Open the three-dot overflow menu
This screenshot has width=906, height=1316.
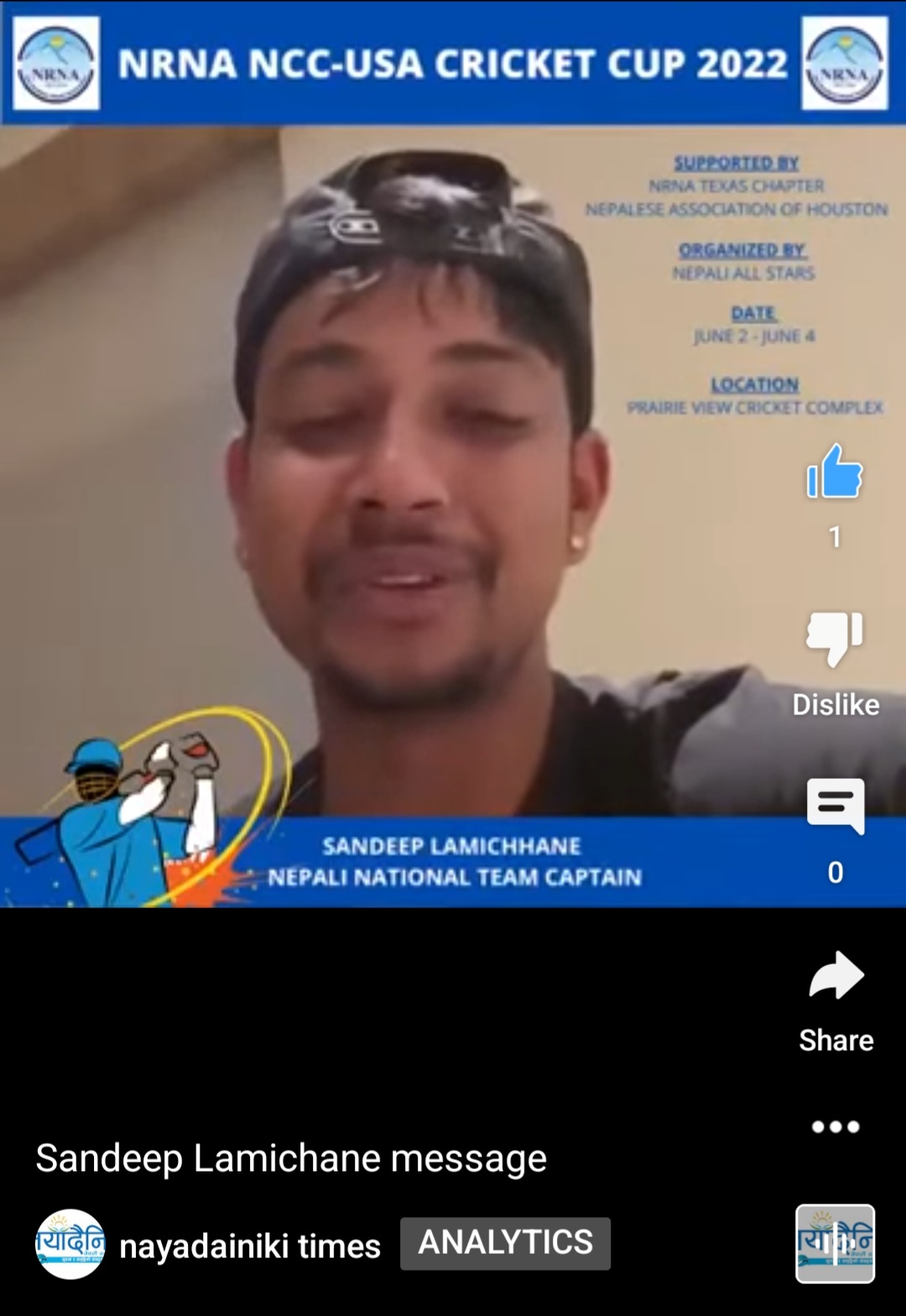836,1127
